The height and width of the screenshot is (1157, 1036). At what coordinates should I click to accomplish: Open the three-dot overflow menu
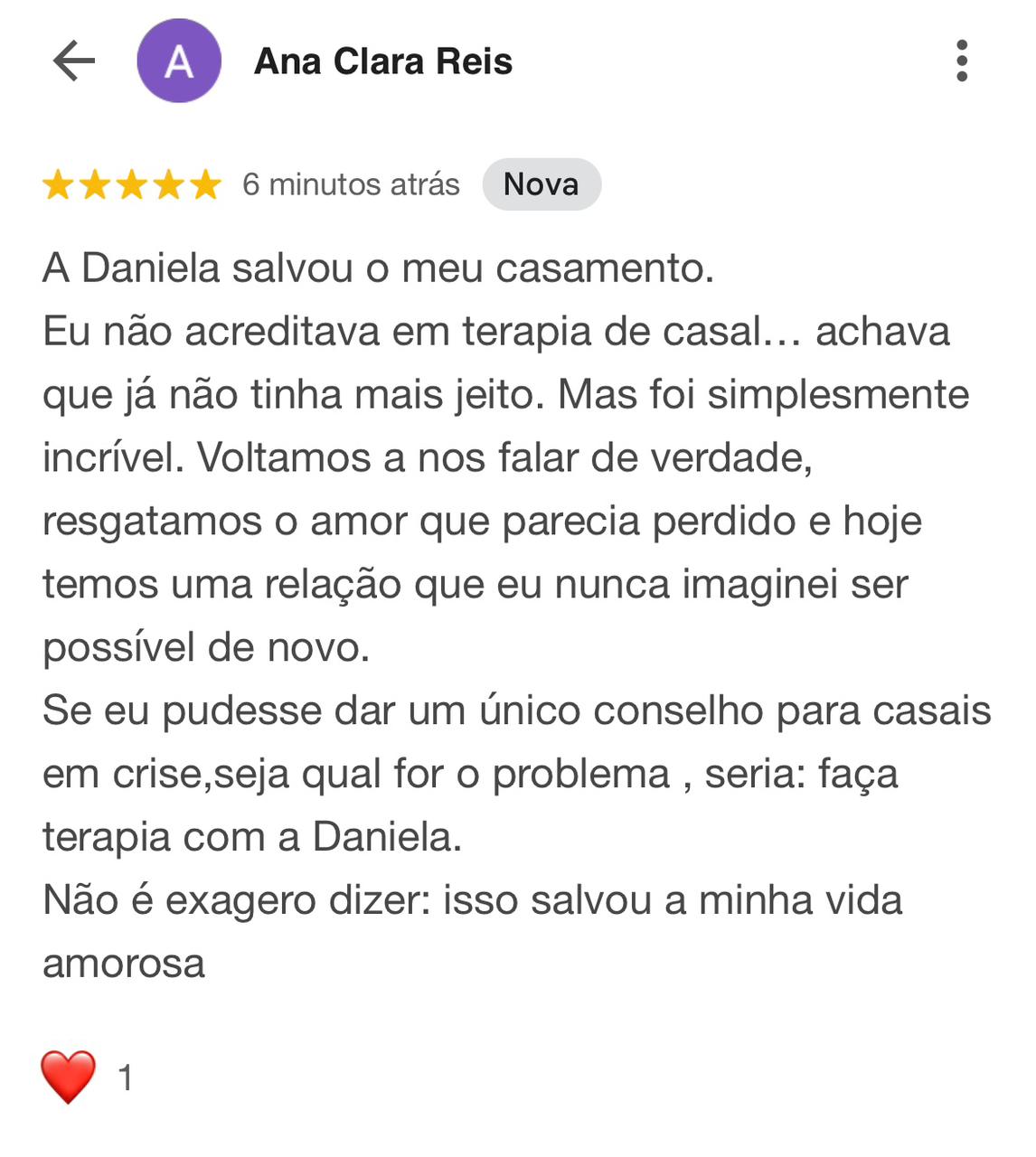pos(961,61)
